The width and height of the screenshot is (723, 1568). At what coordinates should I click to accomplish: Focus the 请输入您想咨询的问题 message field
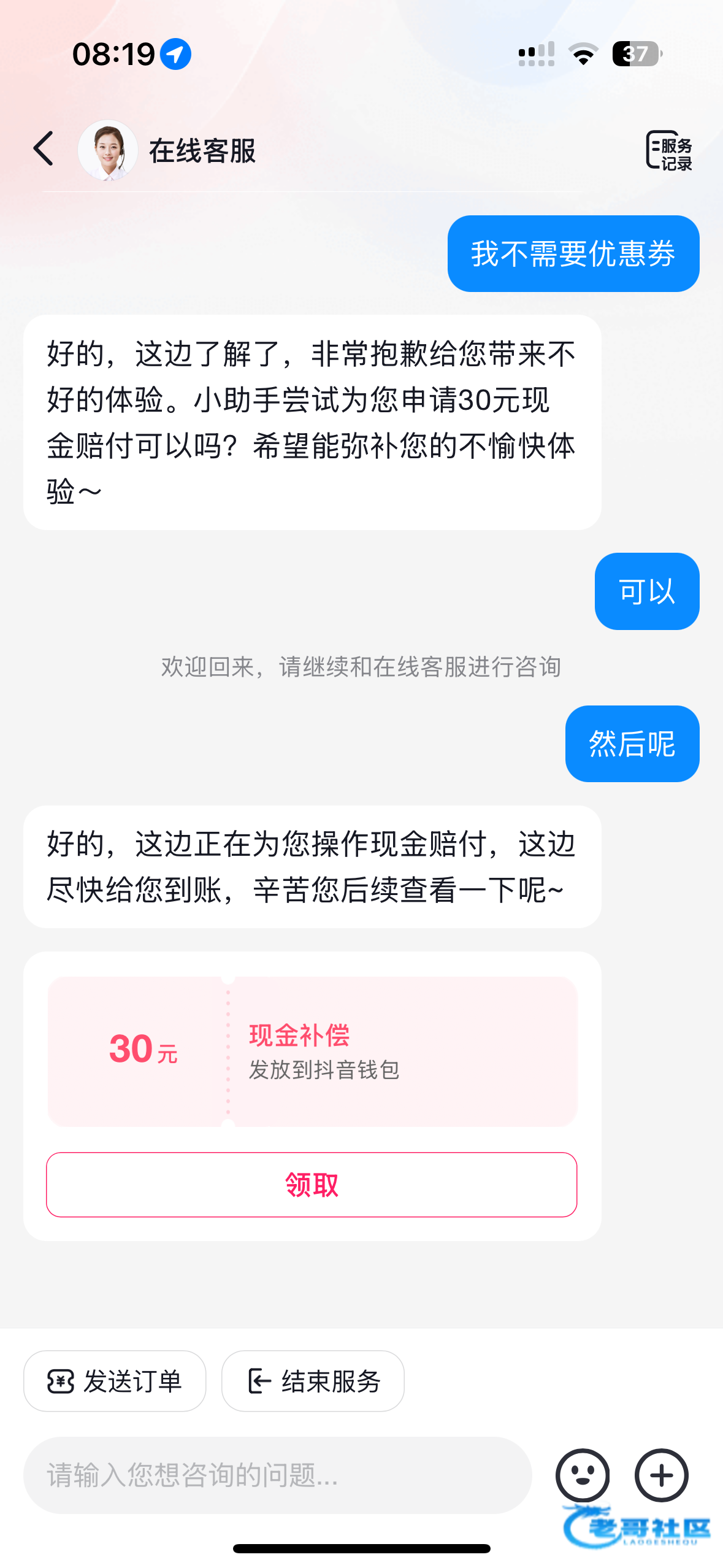tap(277, 1475)
